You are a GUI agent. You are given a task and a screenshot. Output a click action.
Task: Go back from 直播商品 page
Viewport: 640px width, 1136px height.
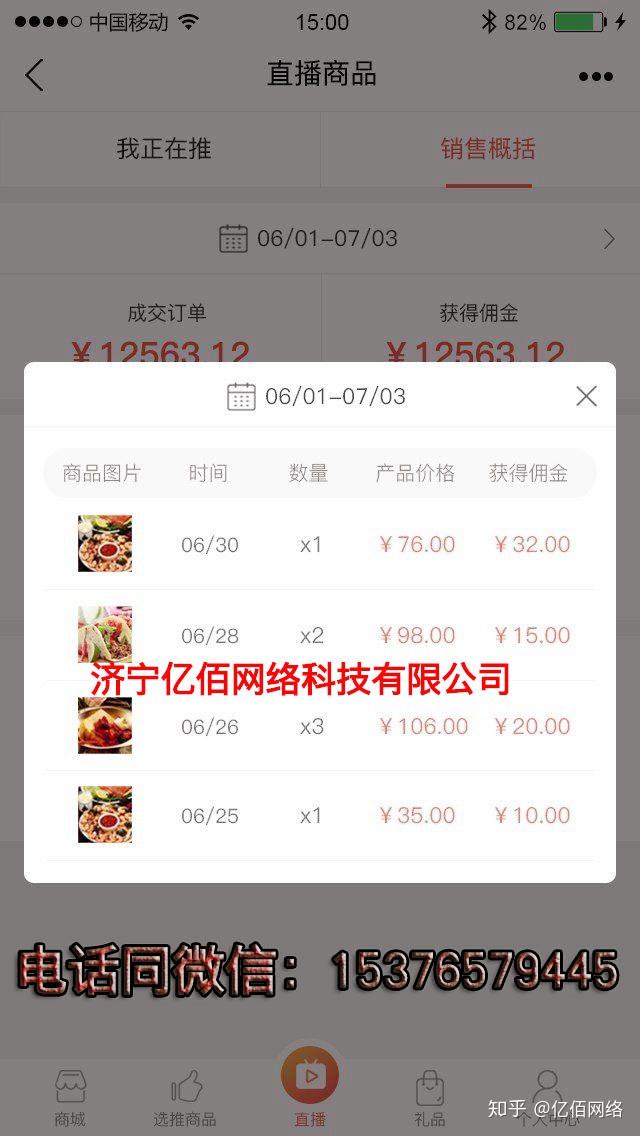[x=34, y=75]
